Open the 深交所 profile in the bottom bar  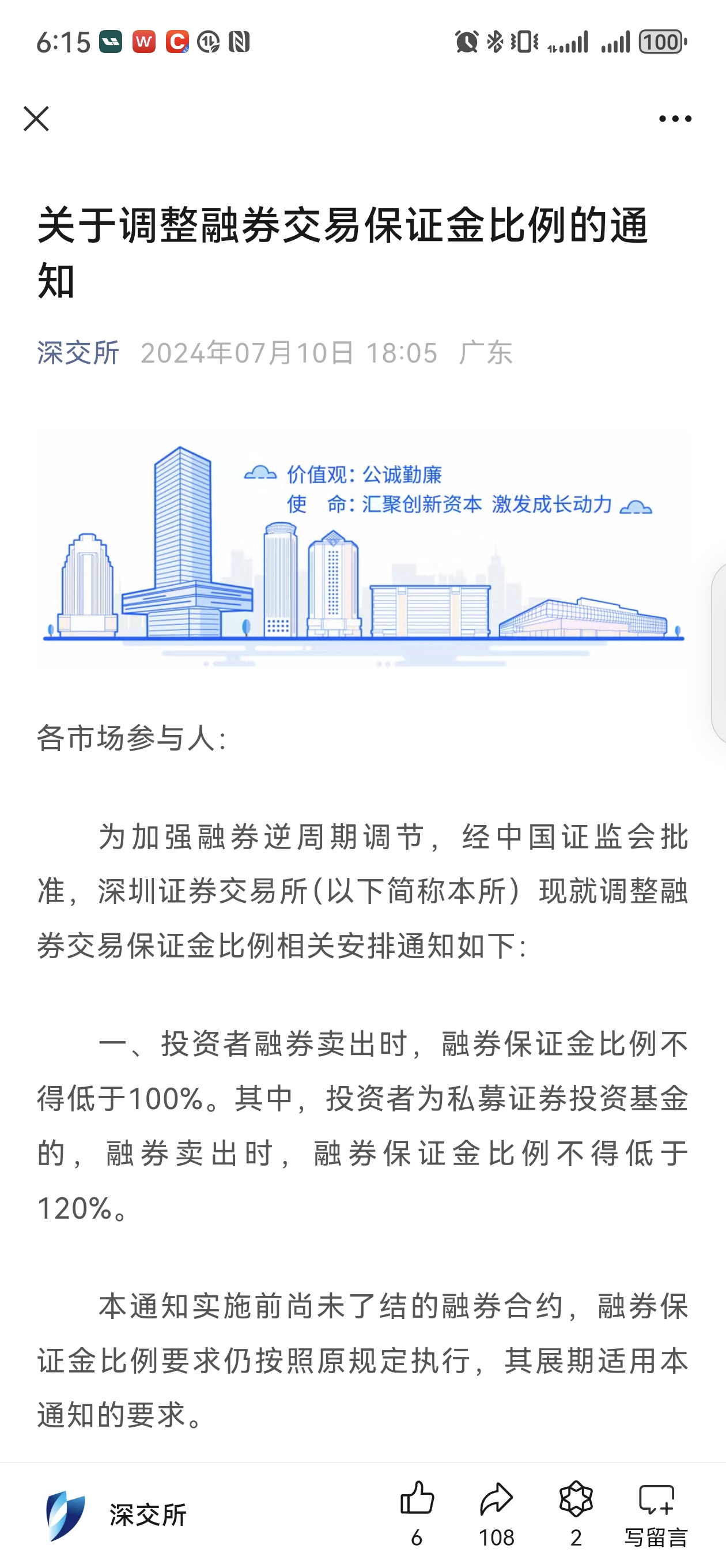(x=116, y=1515)
